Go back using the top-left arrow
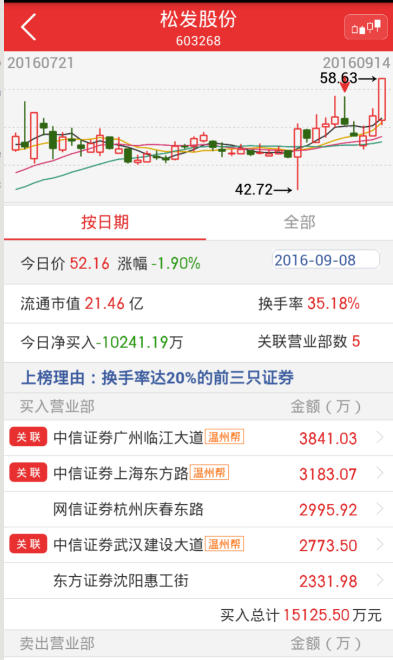 pos(28,27)
